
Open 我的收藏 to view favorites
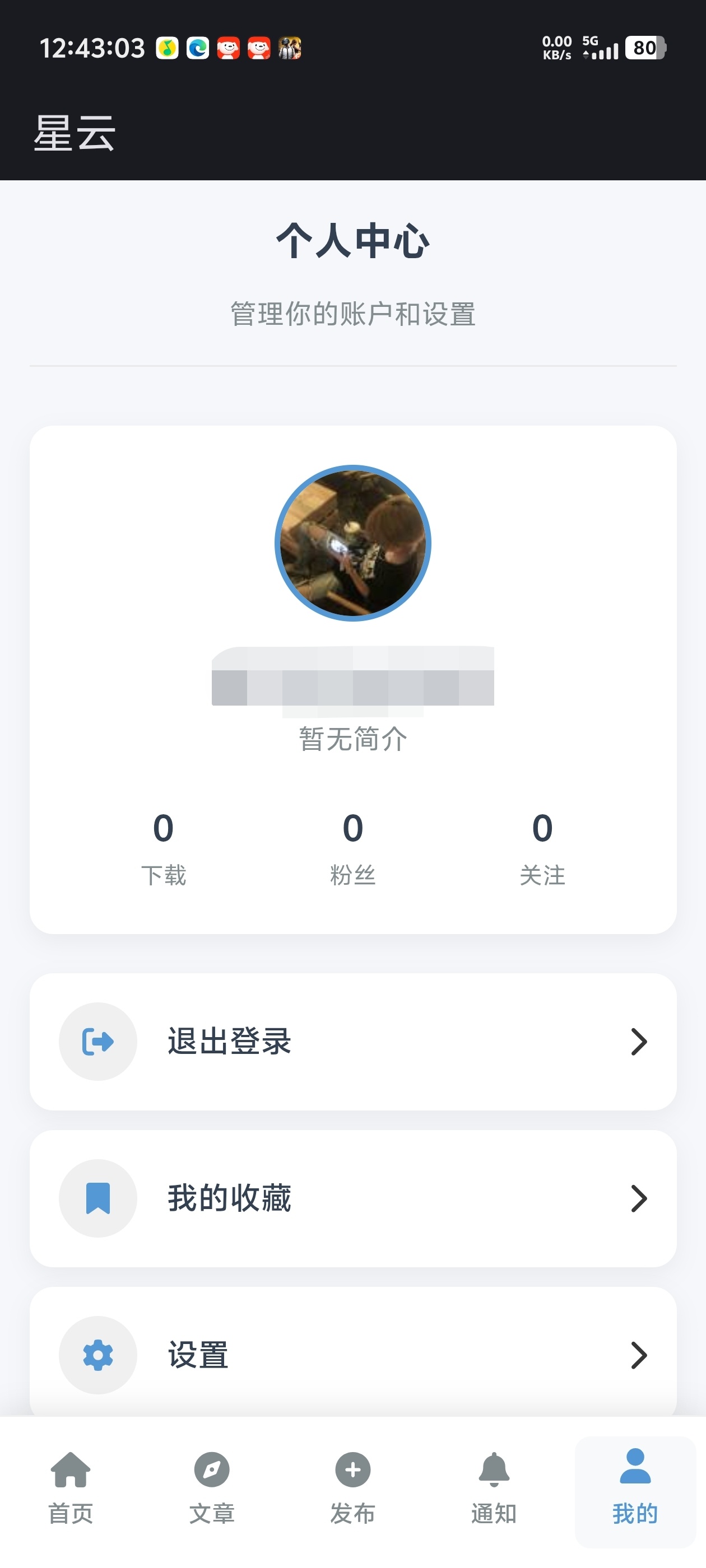click(230, 1198)
